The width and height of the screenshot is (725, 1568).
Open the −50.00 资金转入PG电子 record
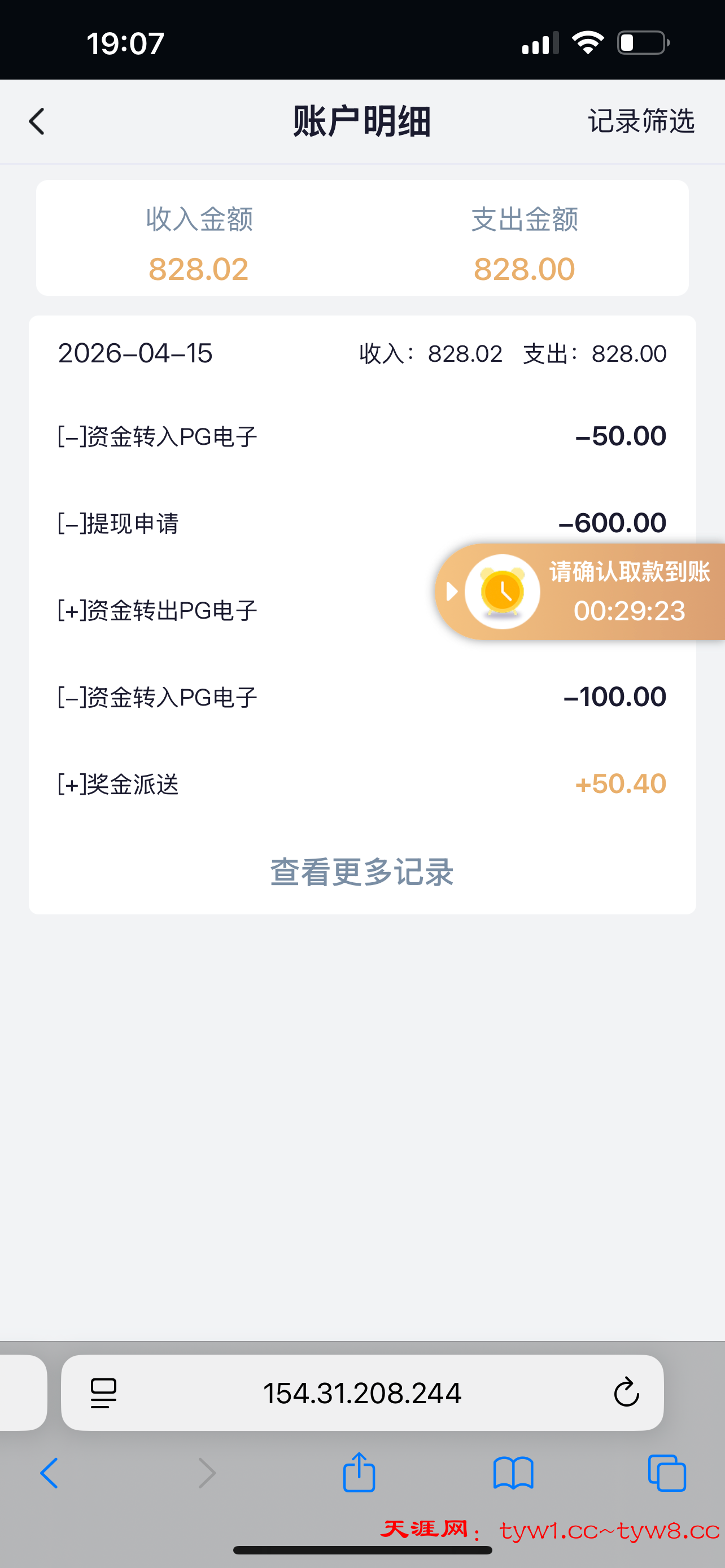click(x=361, y=436)
